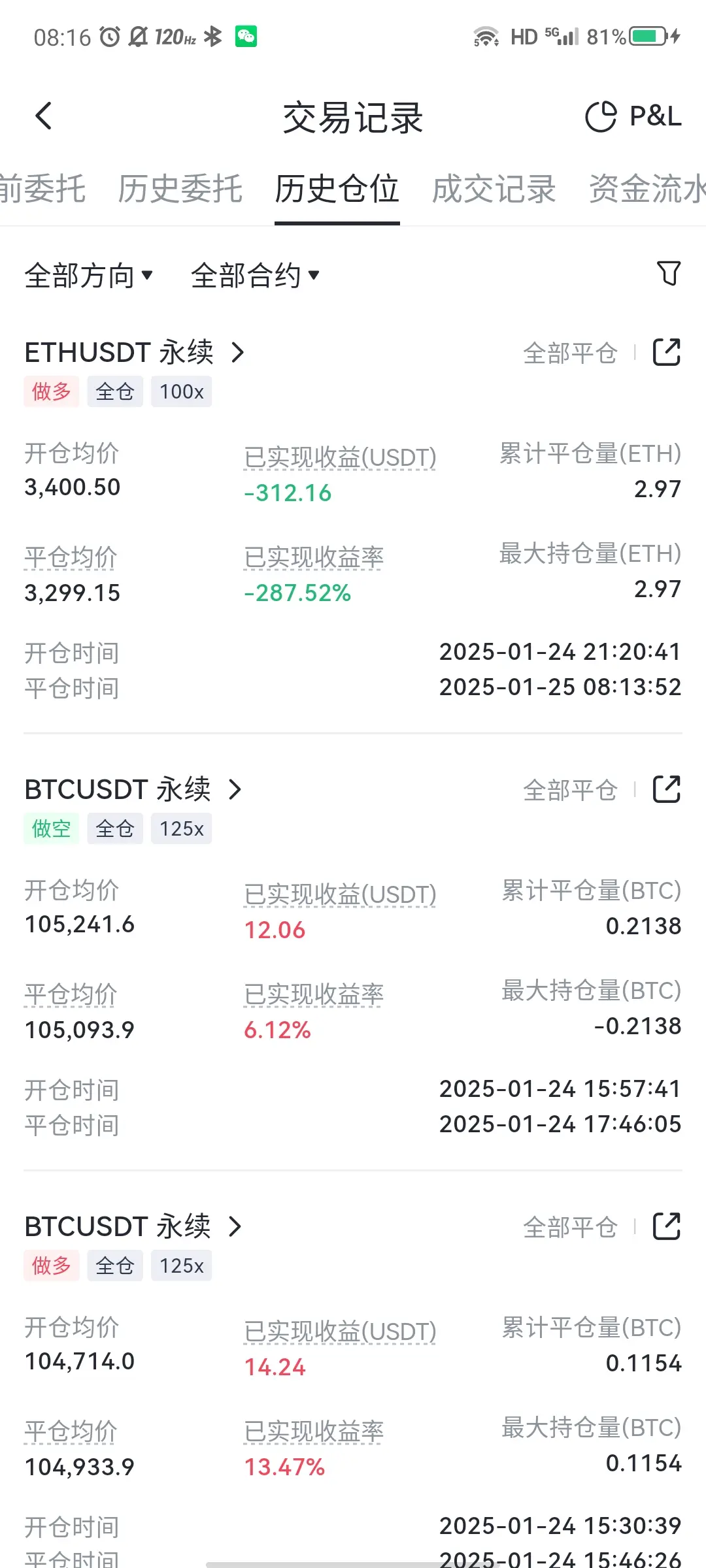The height and width of the screenshot is (1568, 706).
Task: Open the BTCUSDT 永续 做多 contract
Action: [133, 1227]
